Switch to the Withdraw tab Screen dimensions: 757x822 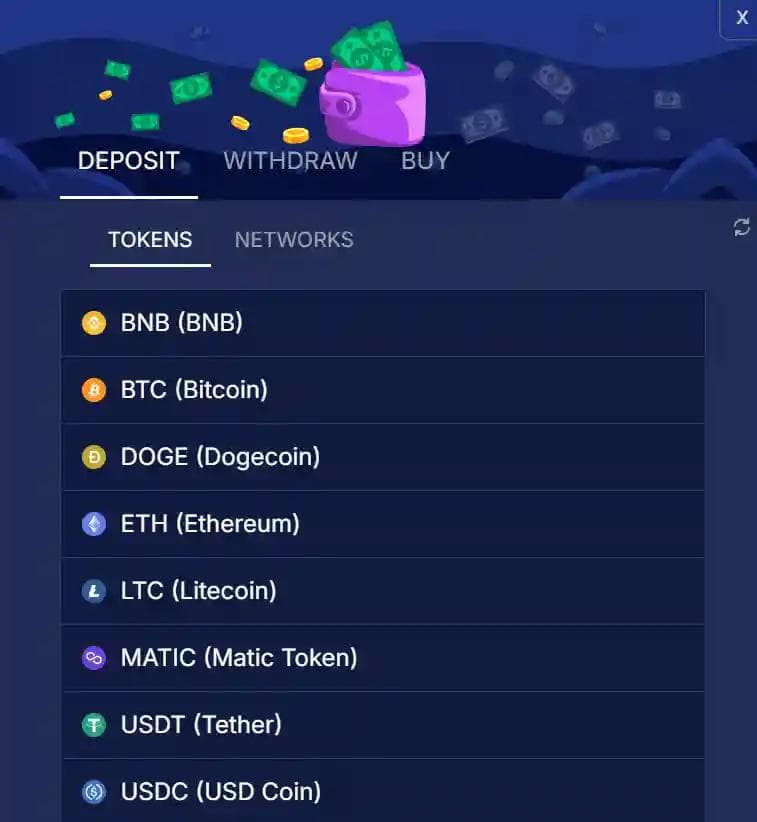point(290,161)
